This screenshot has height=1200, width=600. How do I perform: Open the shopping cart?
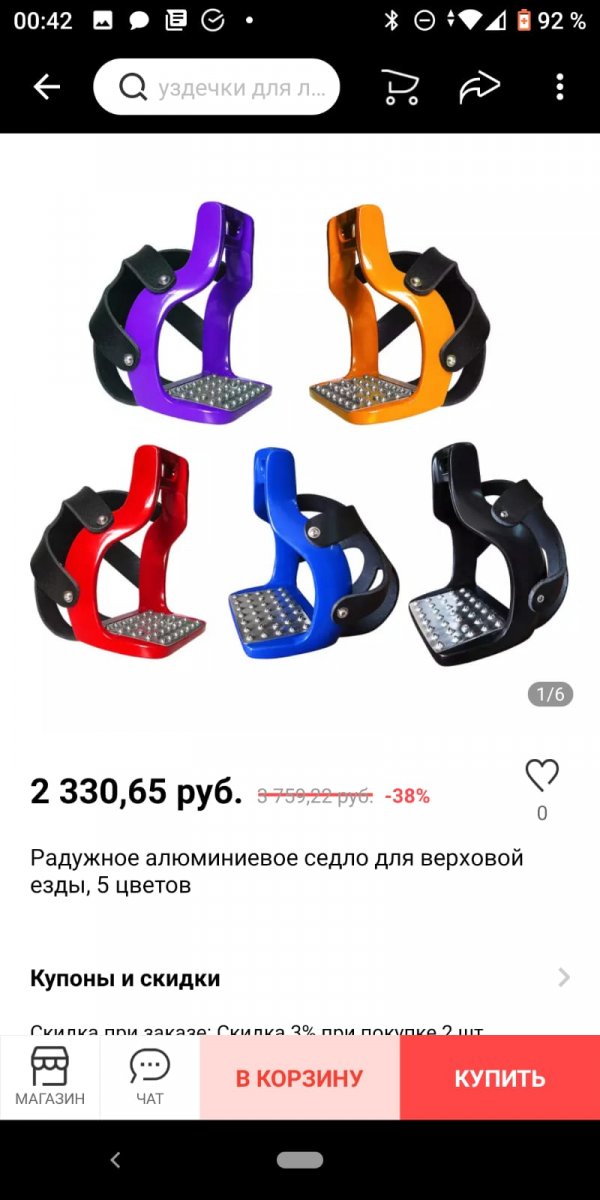[400, 88]
